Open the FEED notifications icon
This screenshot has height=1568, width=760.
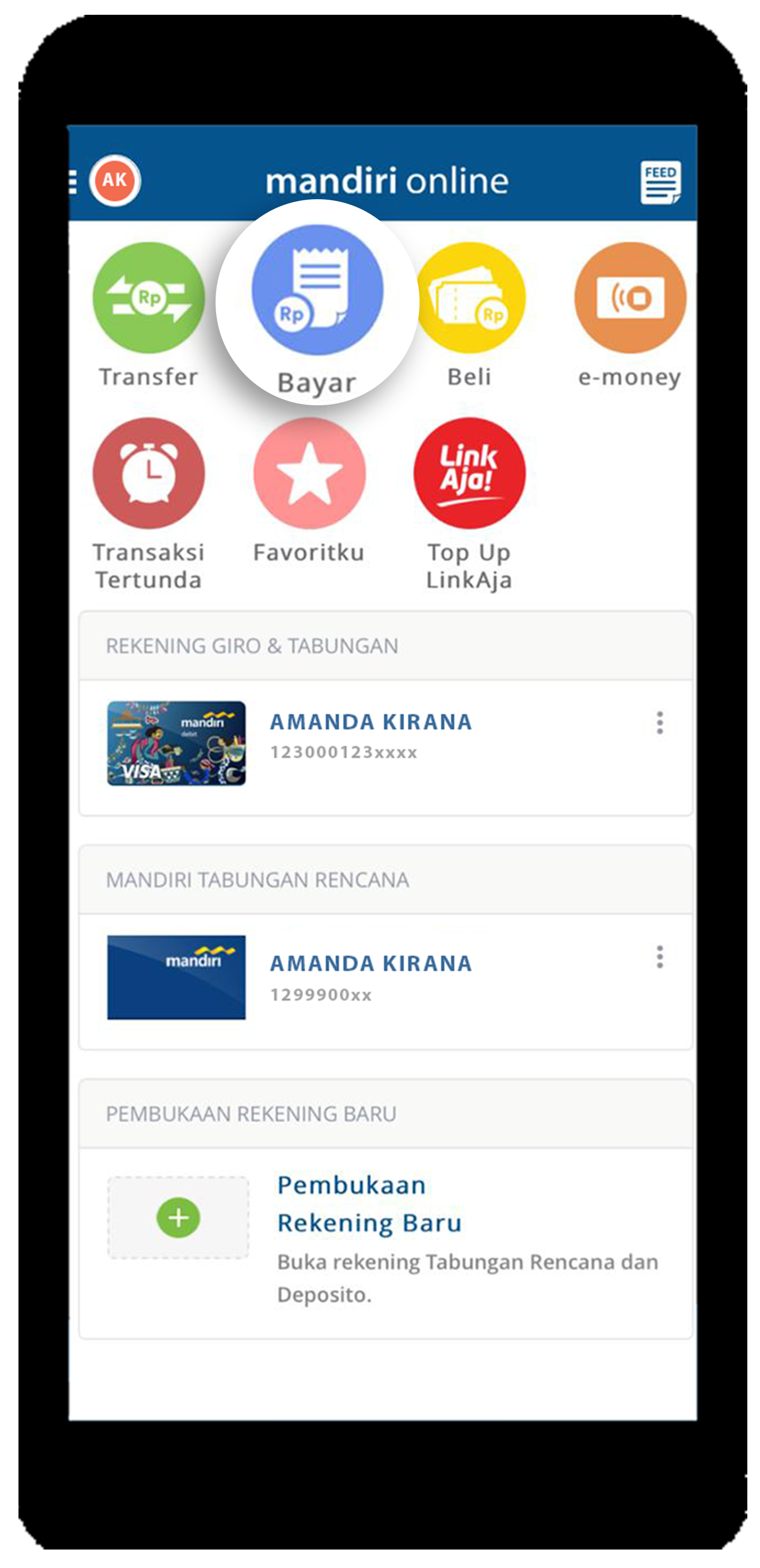pyautogui.click(x=660, y=181)
